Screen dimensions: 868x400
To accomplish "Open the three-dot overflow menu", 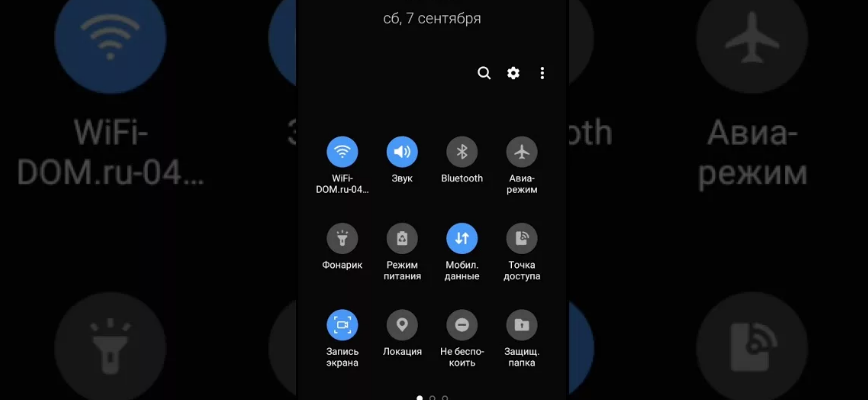I will tap(542, 73).
